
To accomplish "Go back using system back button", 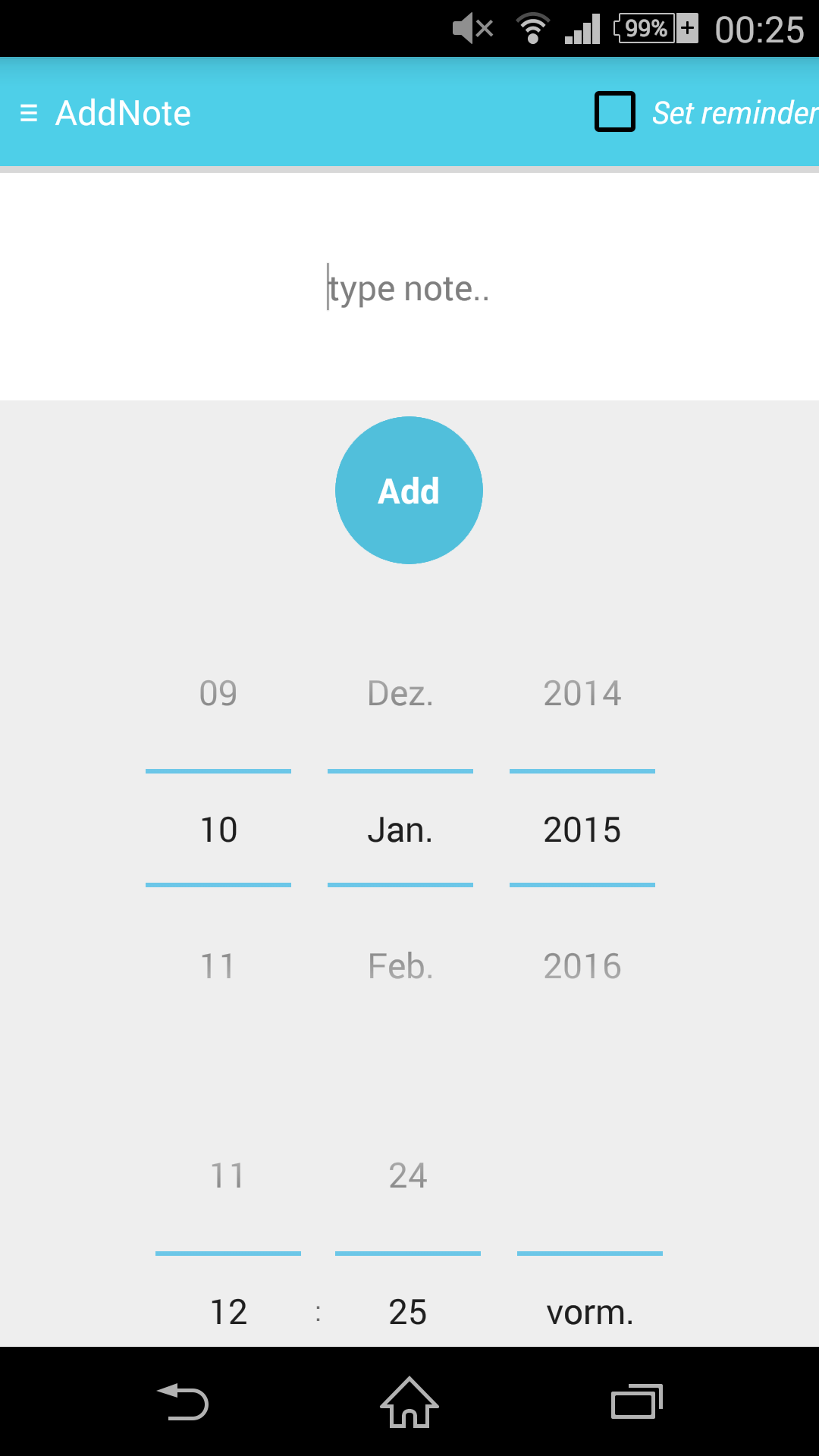I will pos(182,1401).
